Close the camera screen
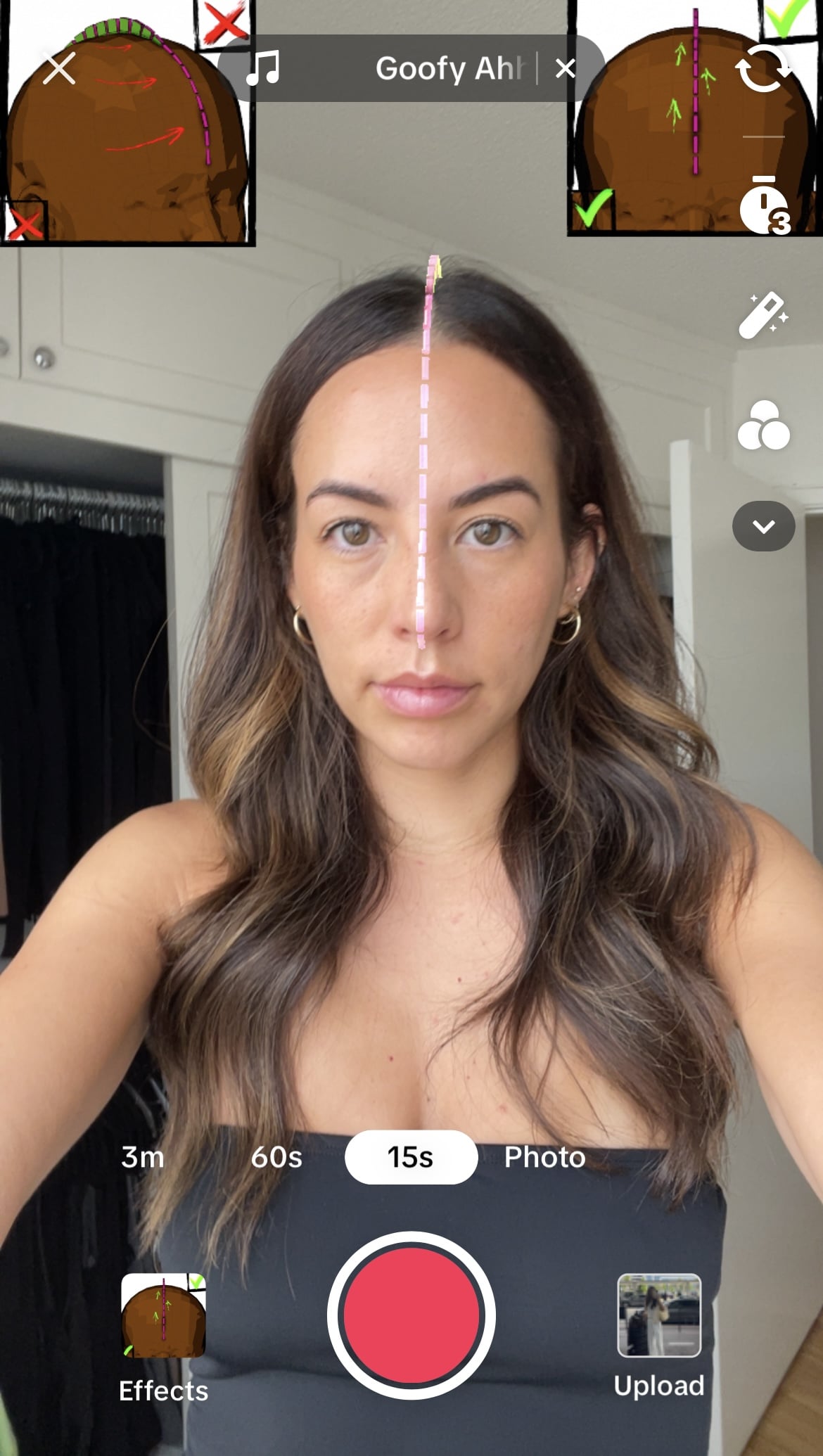The width and height of the screenshot is (823, 1456). point(59,69)
